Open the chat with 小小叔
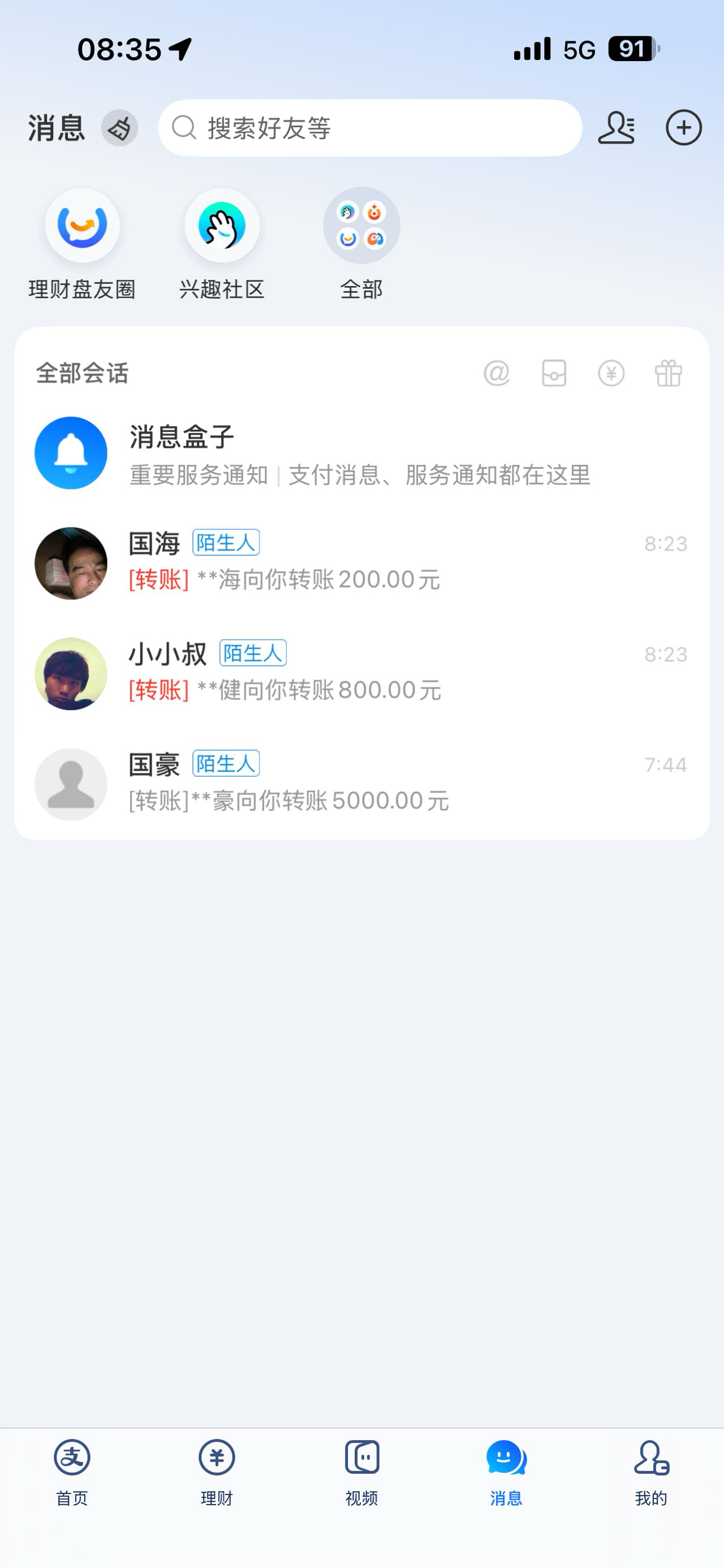 coord(361,674)
